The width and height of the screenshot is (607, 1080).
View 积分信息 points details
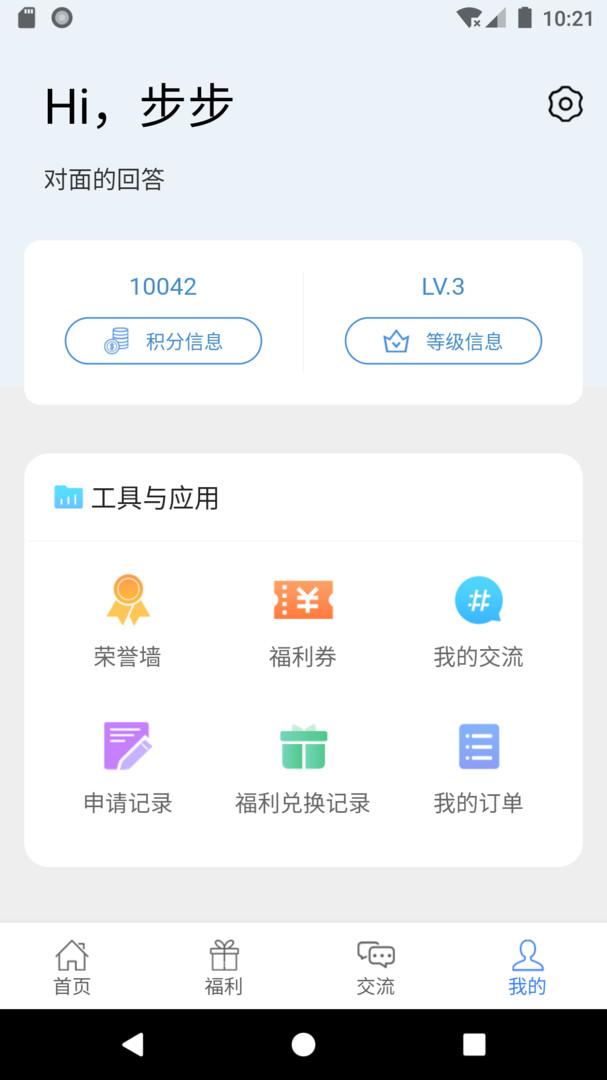tap(163, 341)
